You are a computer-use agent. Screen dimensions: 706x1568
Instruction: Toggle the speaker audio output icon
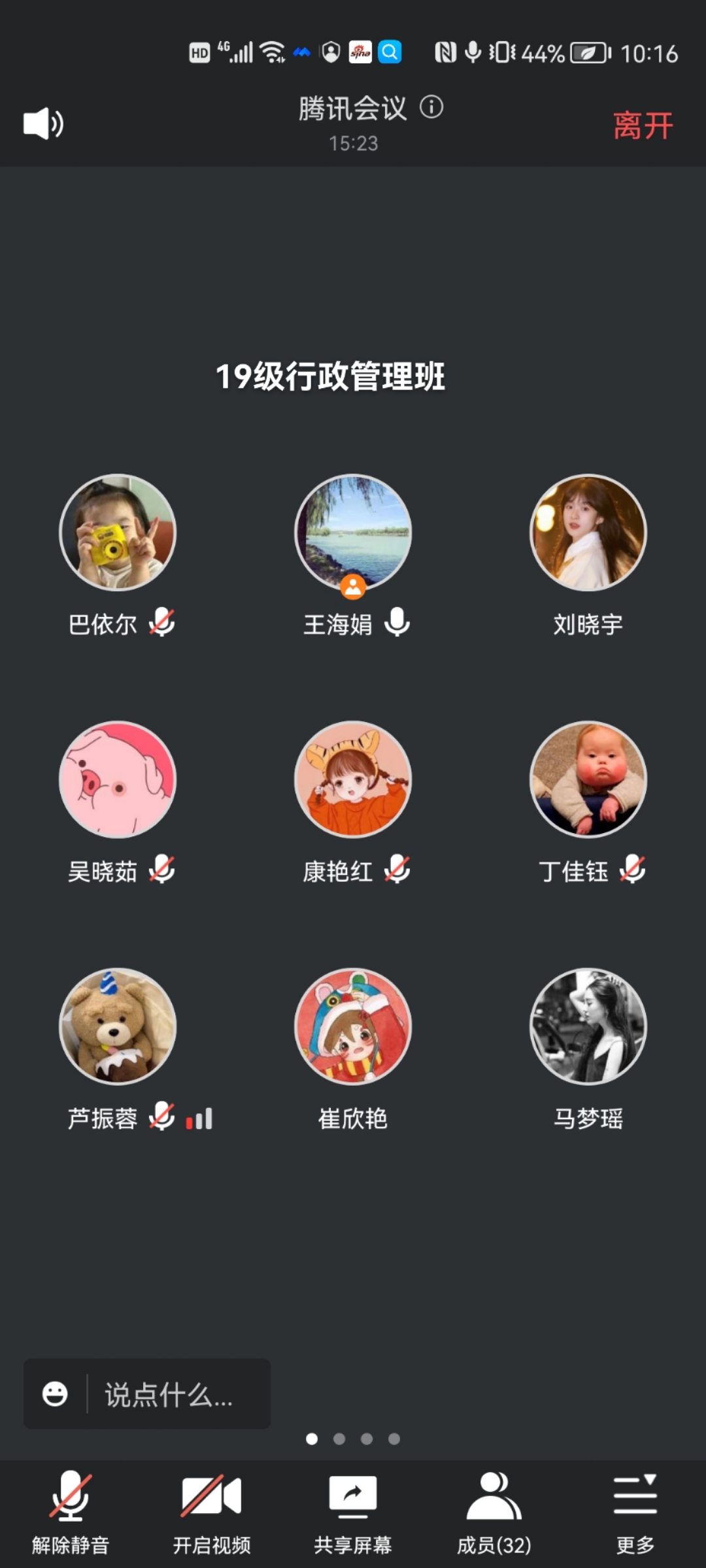[x=43, y=123]
